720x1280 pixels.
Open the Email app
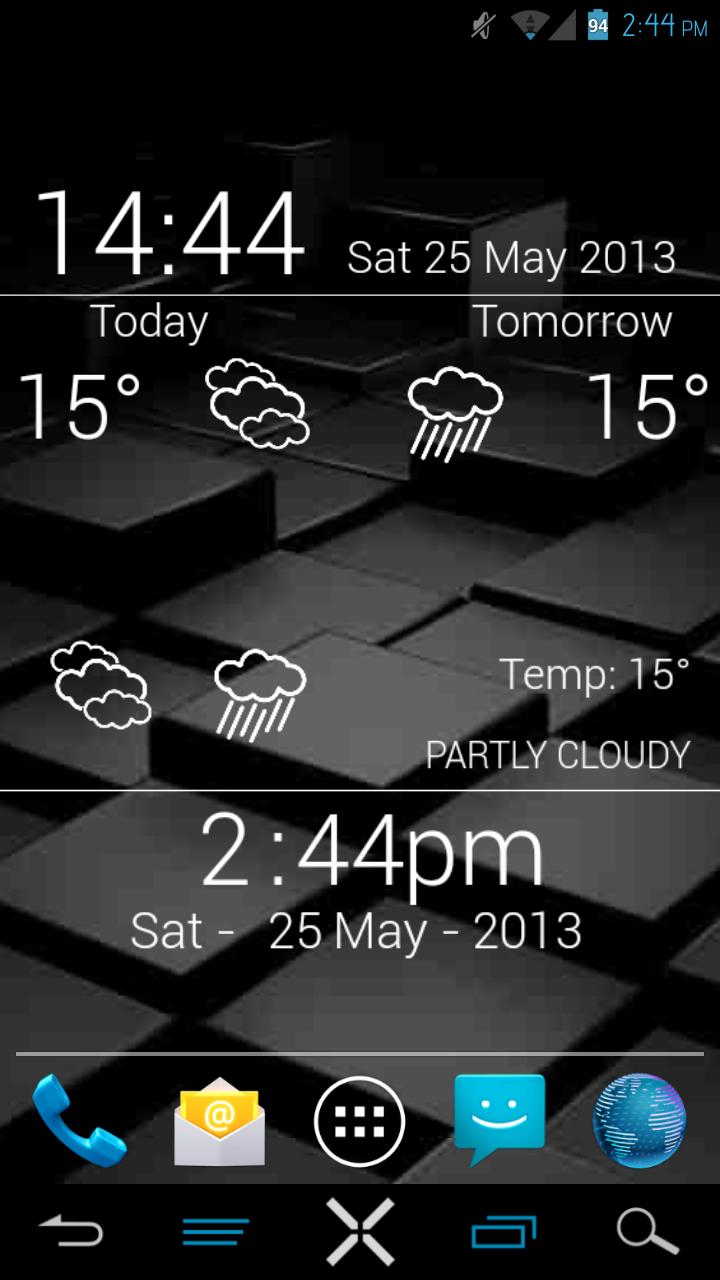tap(219, 1118)
